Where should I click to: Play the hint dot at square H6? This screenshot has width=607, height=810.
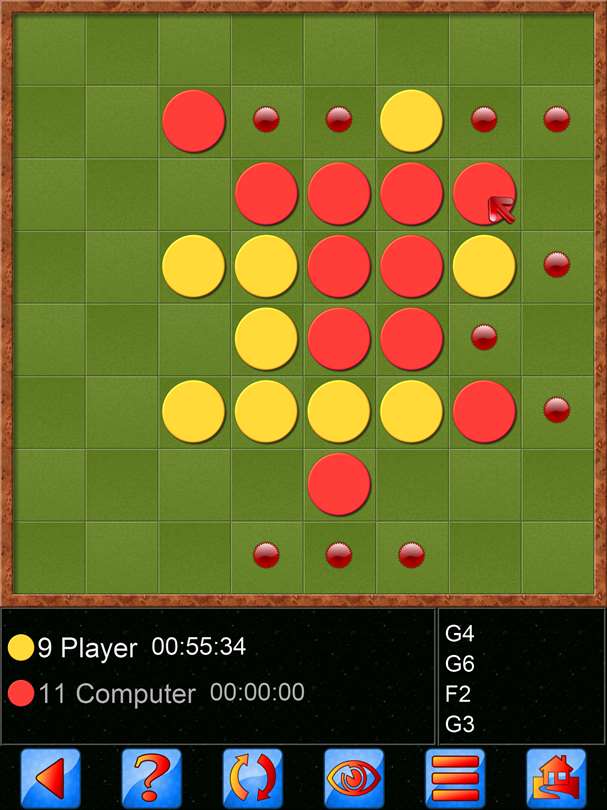click(557, 410)
